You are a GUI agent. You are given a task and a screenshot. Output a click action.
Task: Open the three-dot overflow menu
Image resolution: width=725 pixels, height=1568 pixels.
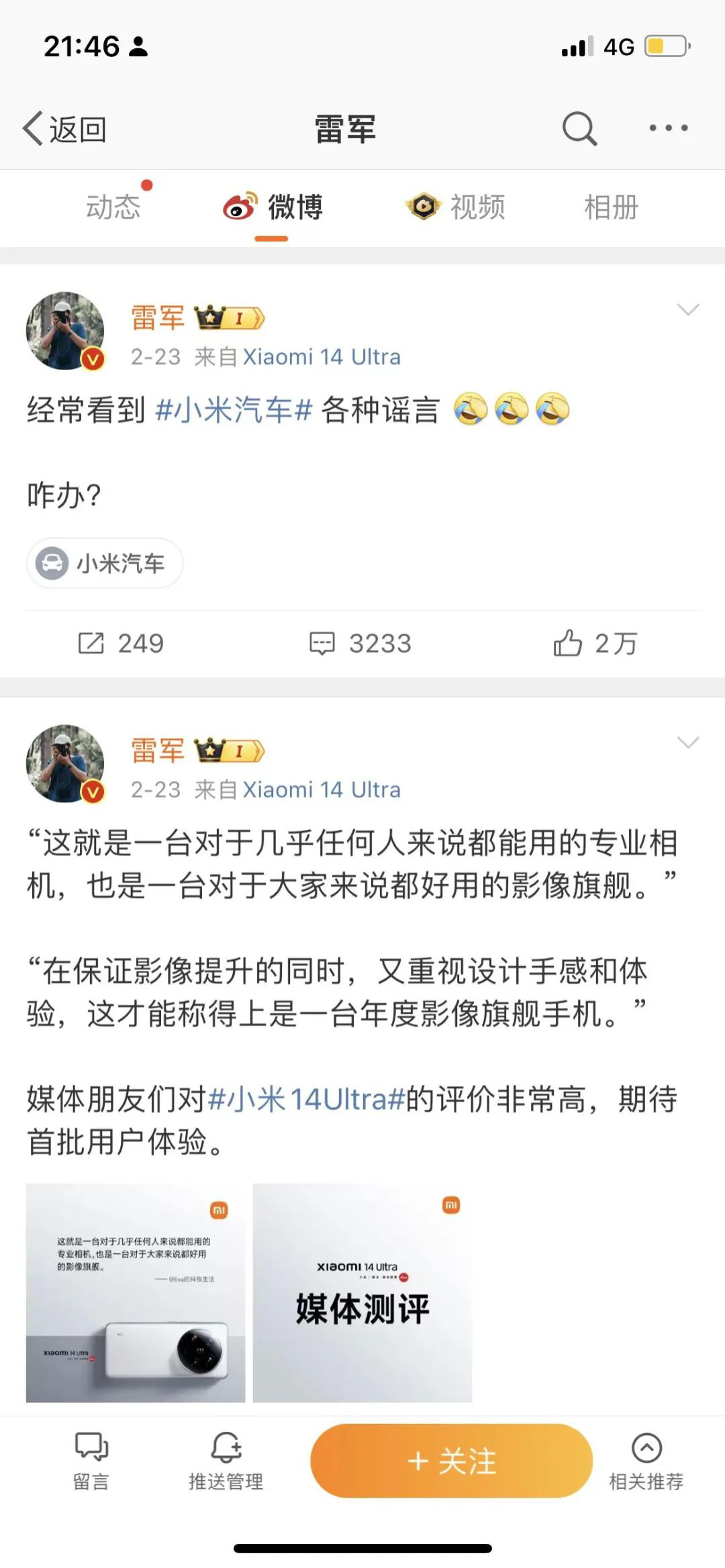668,128
